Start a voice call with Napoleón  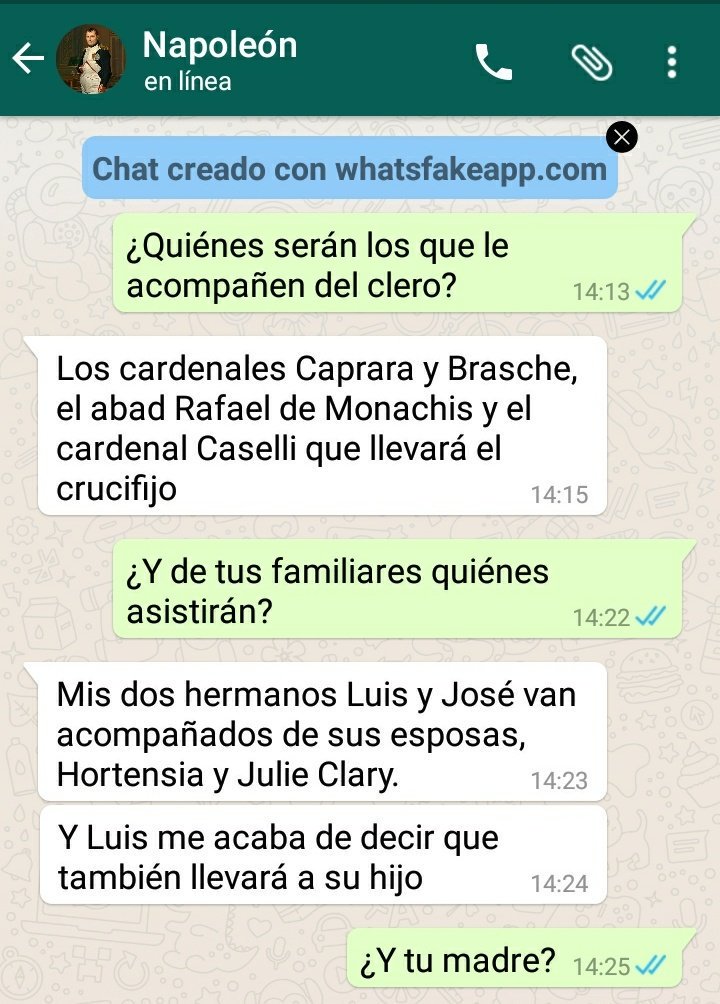pos(493,62)
